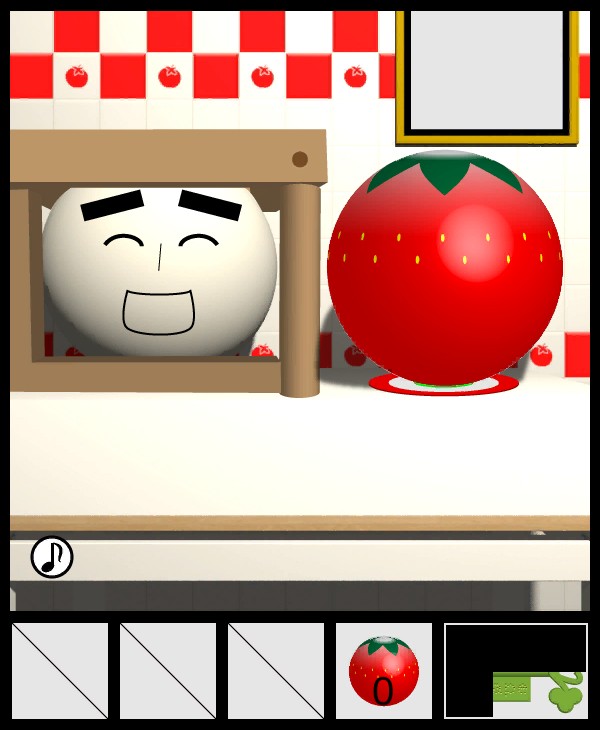
Task: Select the strawberry tomato item in inventory
Action: [384, 671]
